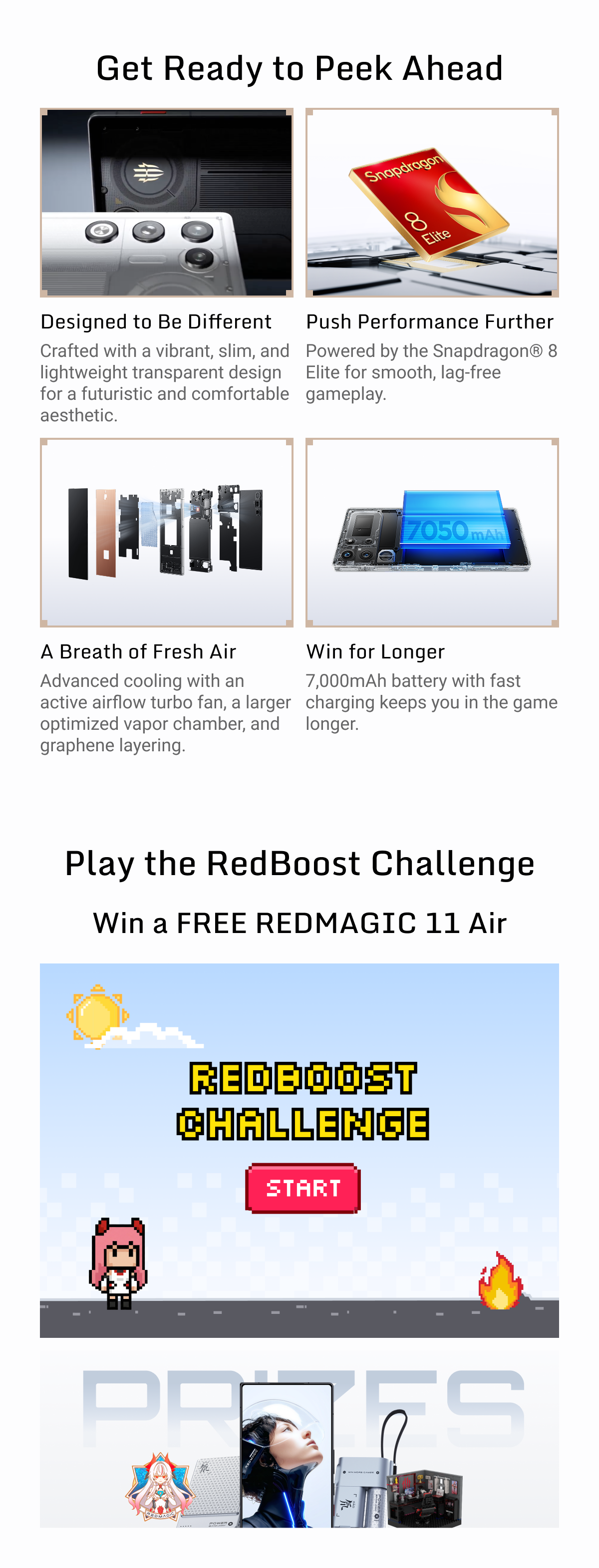Start the RedBoost Challenge game
Viewport: 599px width, 1568px height.
pos(302,1188)
